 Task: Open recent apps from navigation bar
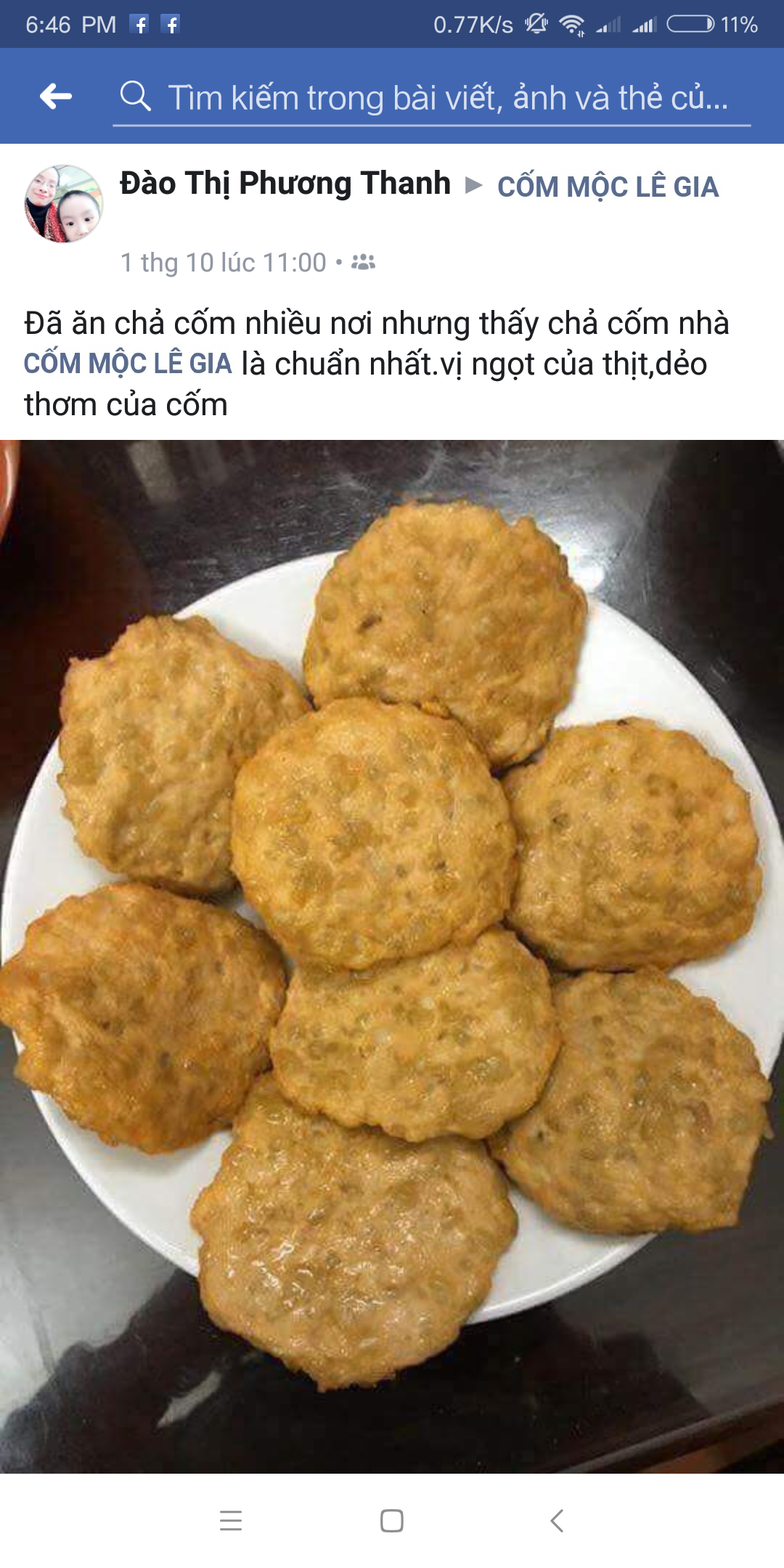tap(231, 1520)
